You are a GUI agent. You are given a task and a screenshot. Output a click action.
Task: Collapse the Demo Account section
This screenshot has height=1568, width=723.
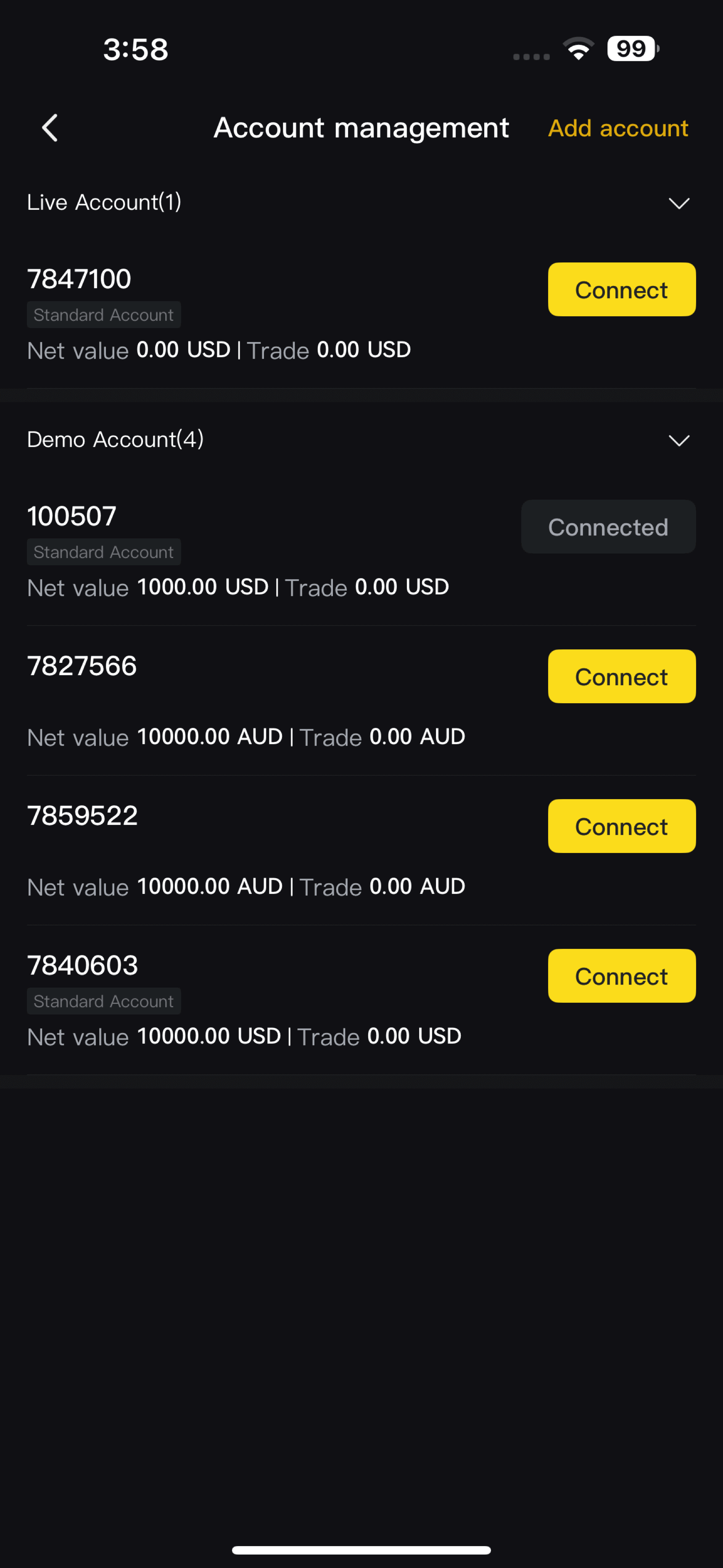pos(678,440)
